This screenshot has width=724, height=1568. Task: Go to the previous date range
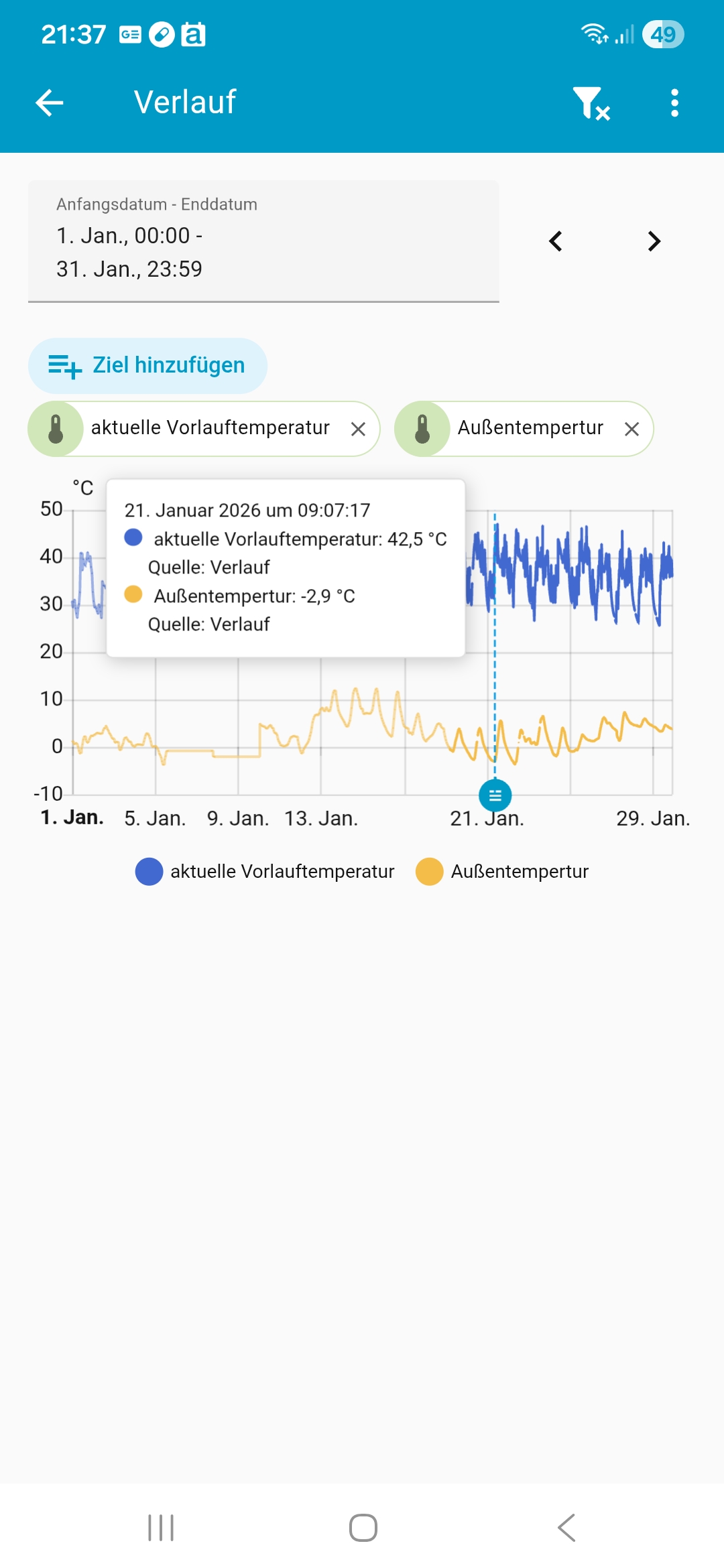pyautogui.click(x=555, y=241)
